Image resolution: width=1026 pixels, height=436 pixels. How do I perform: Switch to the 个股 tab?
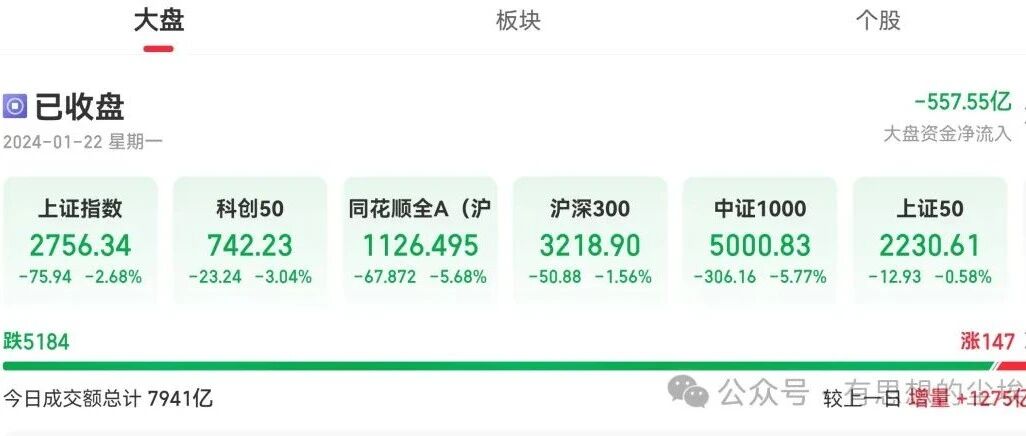(878, 21)
